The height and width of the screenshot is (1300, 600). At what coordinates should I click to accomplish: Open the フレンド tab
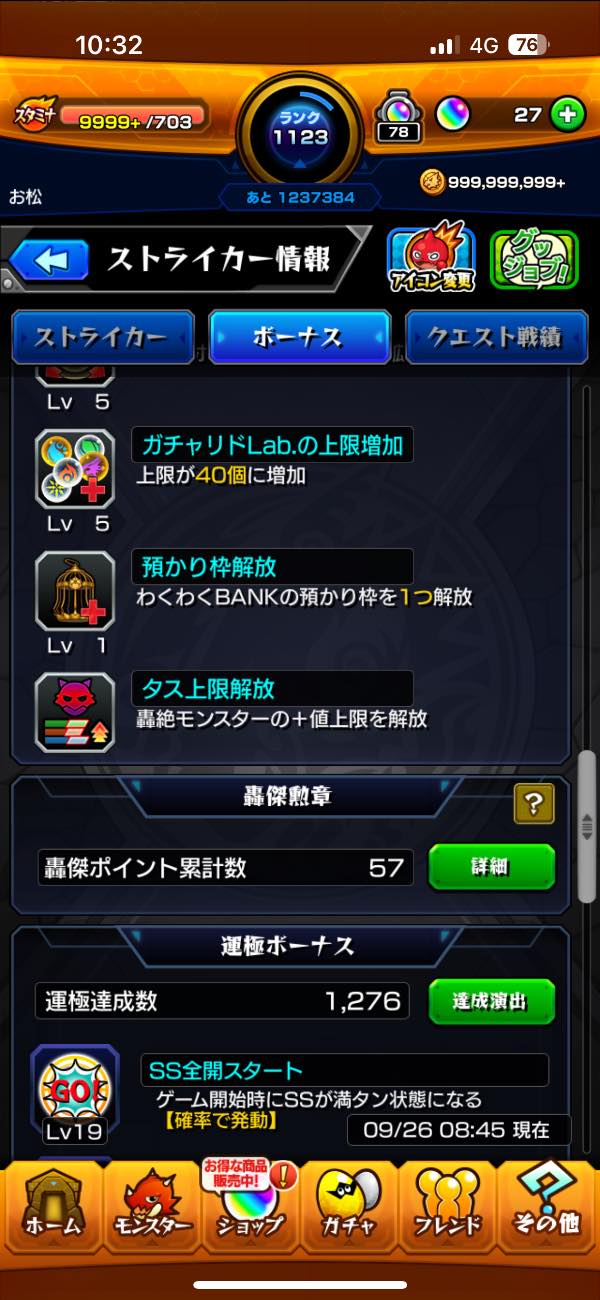pyautogui.click(x=446, y=1212)
